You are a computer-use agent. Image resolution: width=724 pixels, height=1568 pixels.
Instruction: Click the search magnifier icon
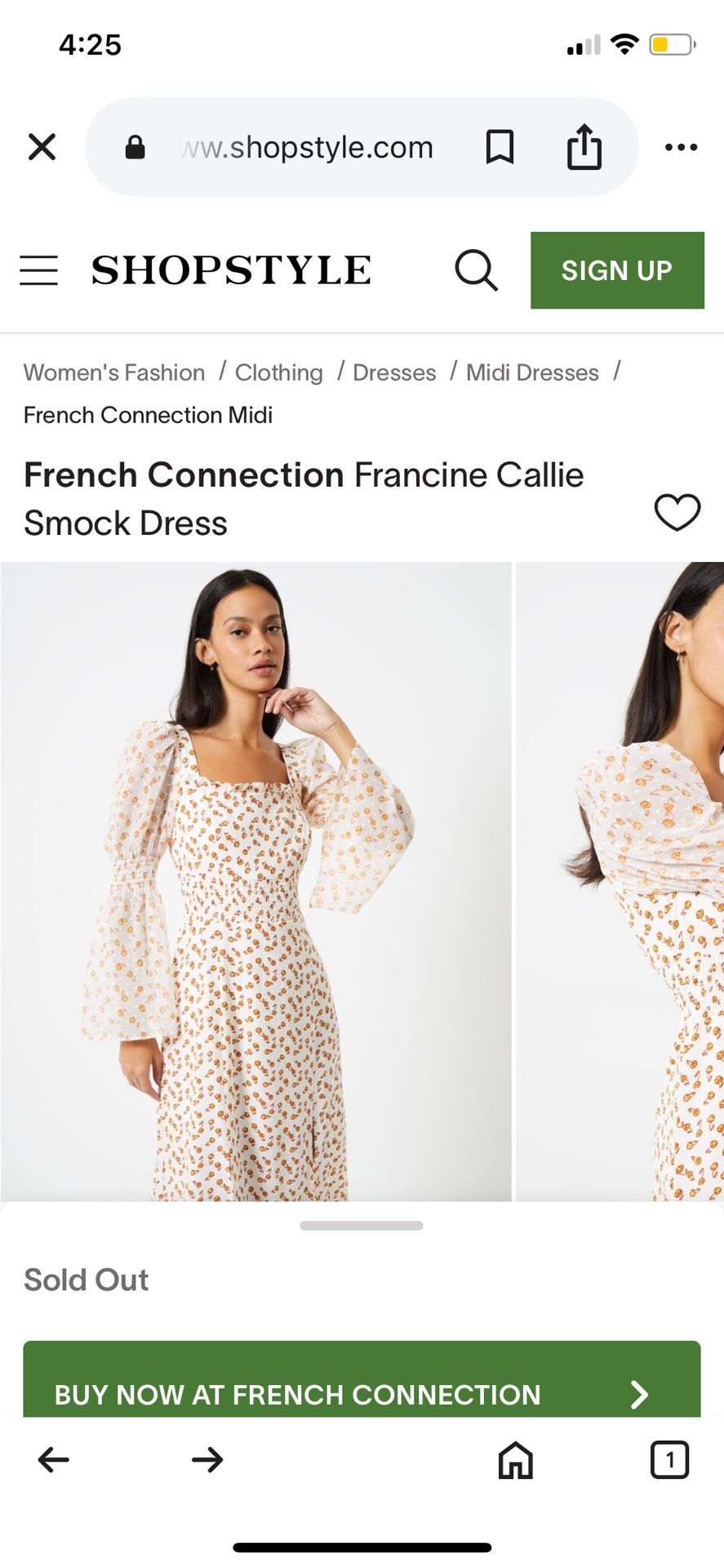pos(477,270)
